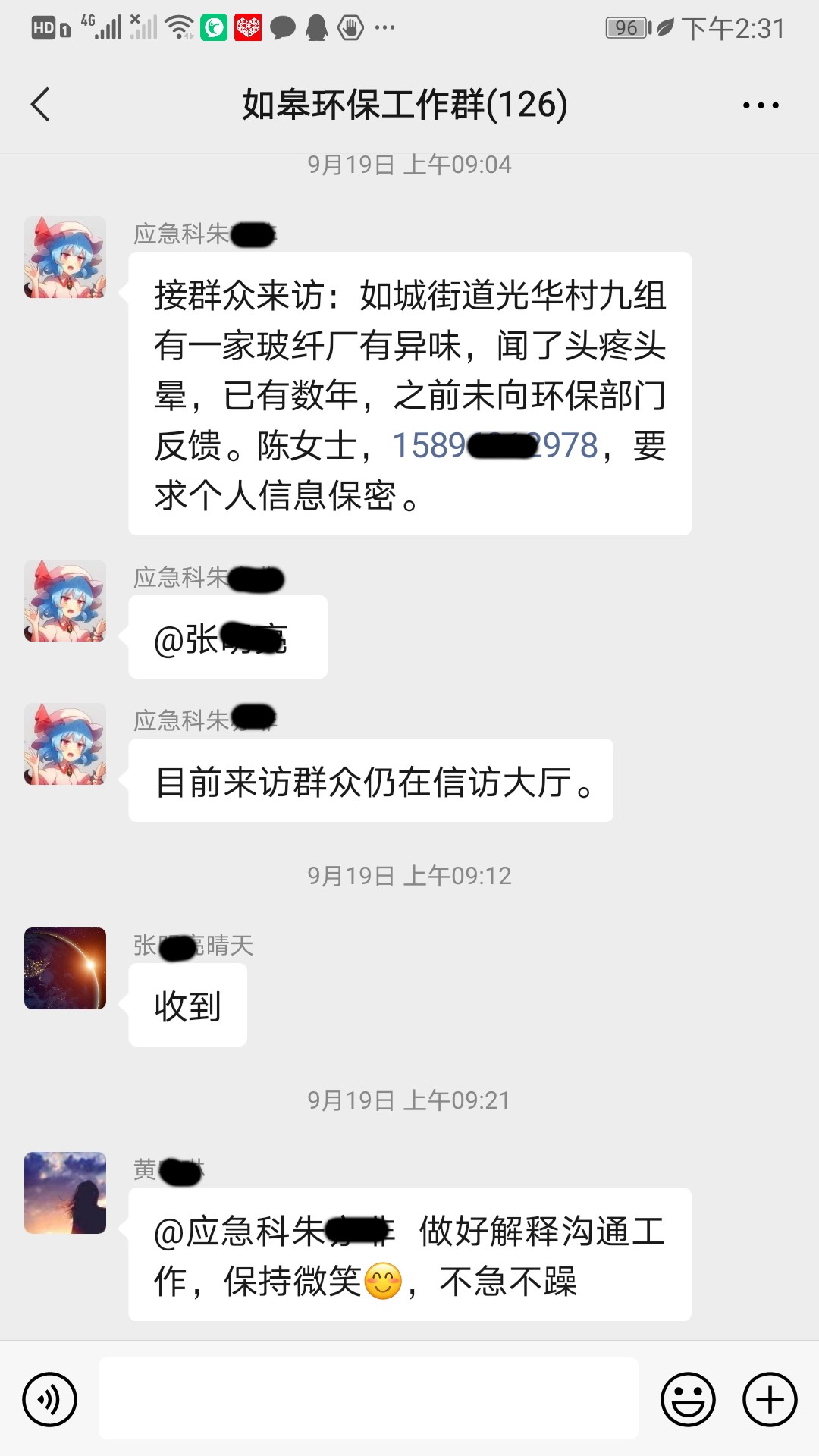
Task: Open avatar of the sender who said 收到
Action: pyautogui.click(x=65, y=968)
